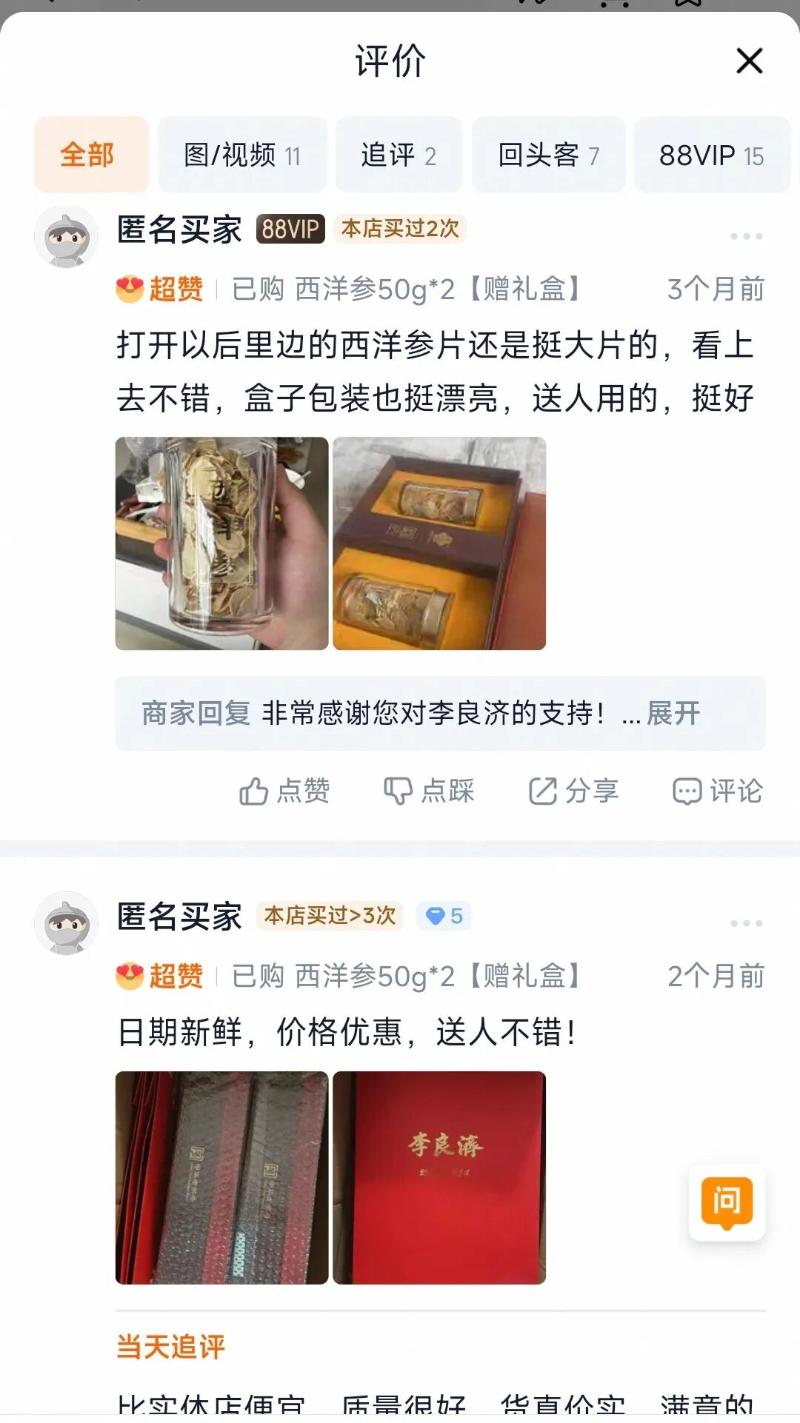The height and width of the screenshot is (1423, 800).
Task: Comment on the first review via 评论
Action: point(718,791)
